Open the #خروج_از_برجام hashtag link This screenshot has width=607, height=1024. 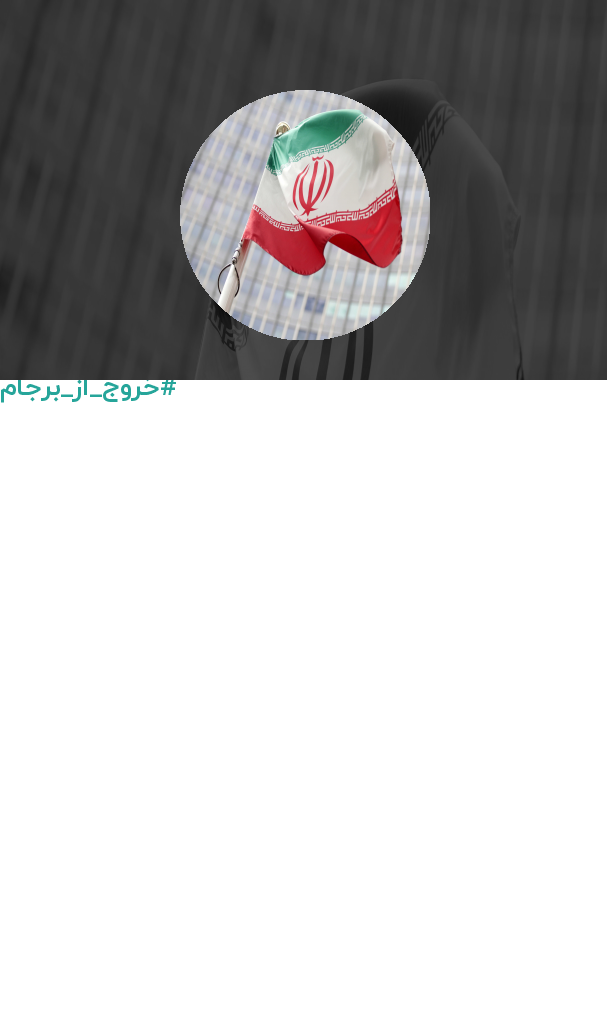tap(88, 389)
